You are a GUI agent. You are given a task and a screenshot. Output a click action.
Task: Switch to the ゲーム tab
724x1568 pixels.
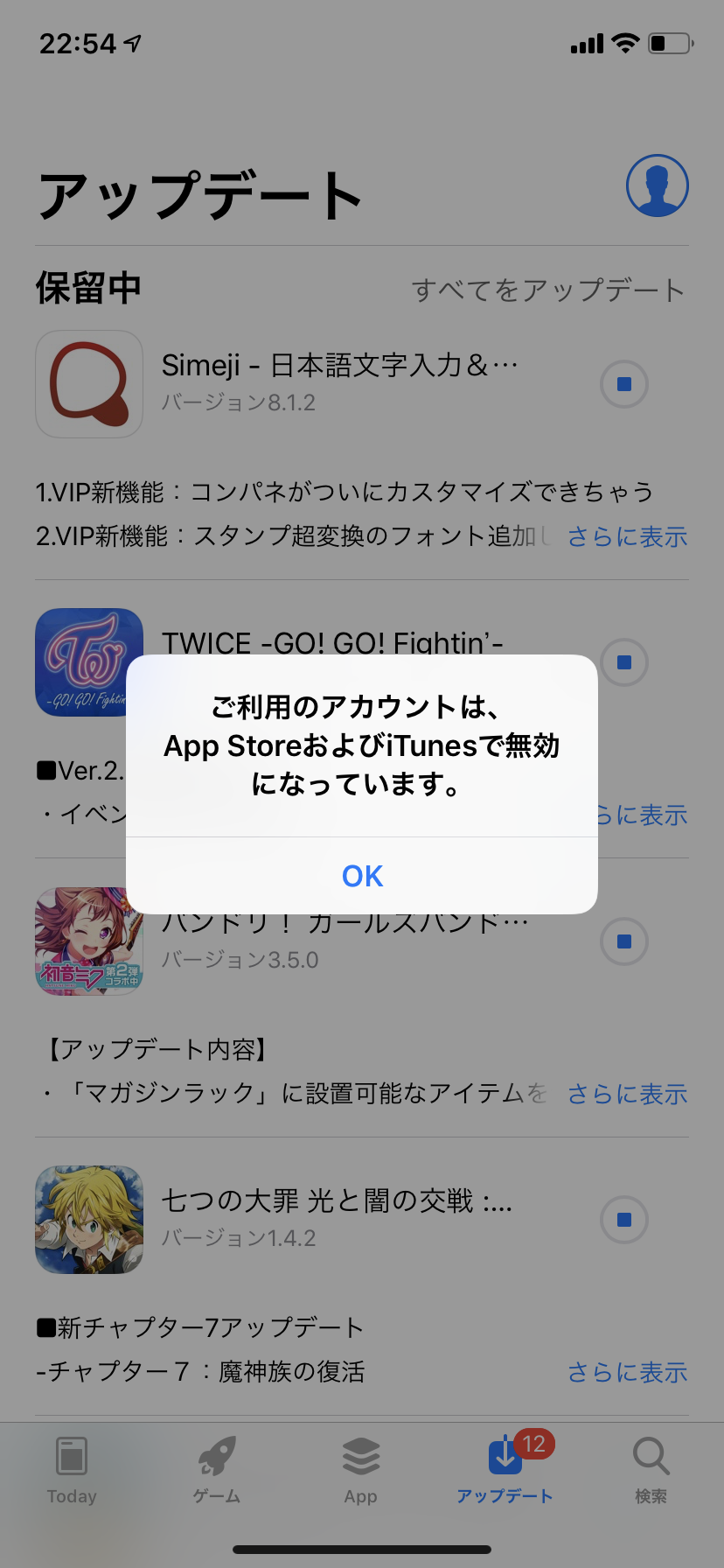(x=217, y=1470)
